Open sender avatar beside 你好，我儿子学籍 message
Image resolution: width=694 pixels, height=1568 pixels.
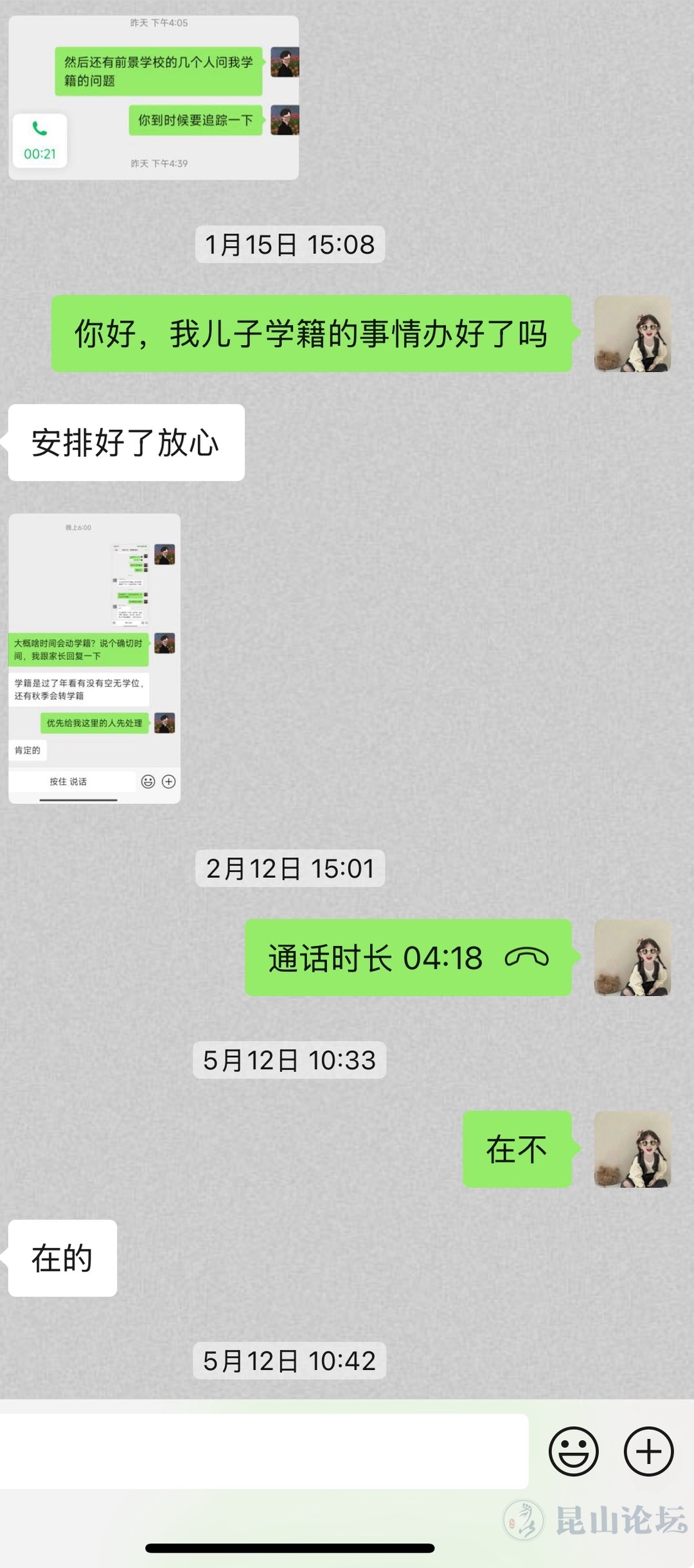pos(632,334)
